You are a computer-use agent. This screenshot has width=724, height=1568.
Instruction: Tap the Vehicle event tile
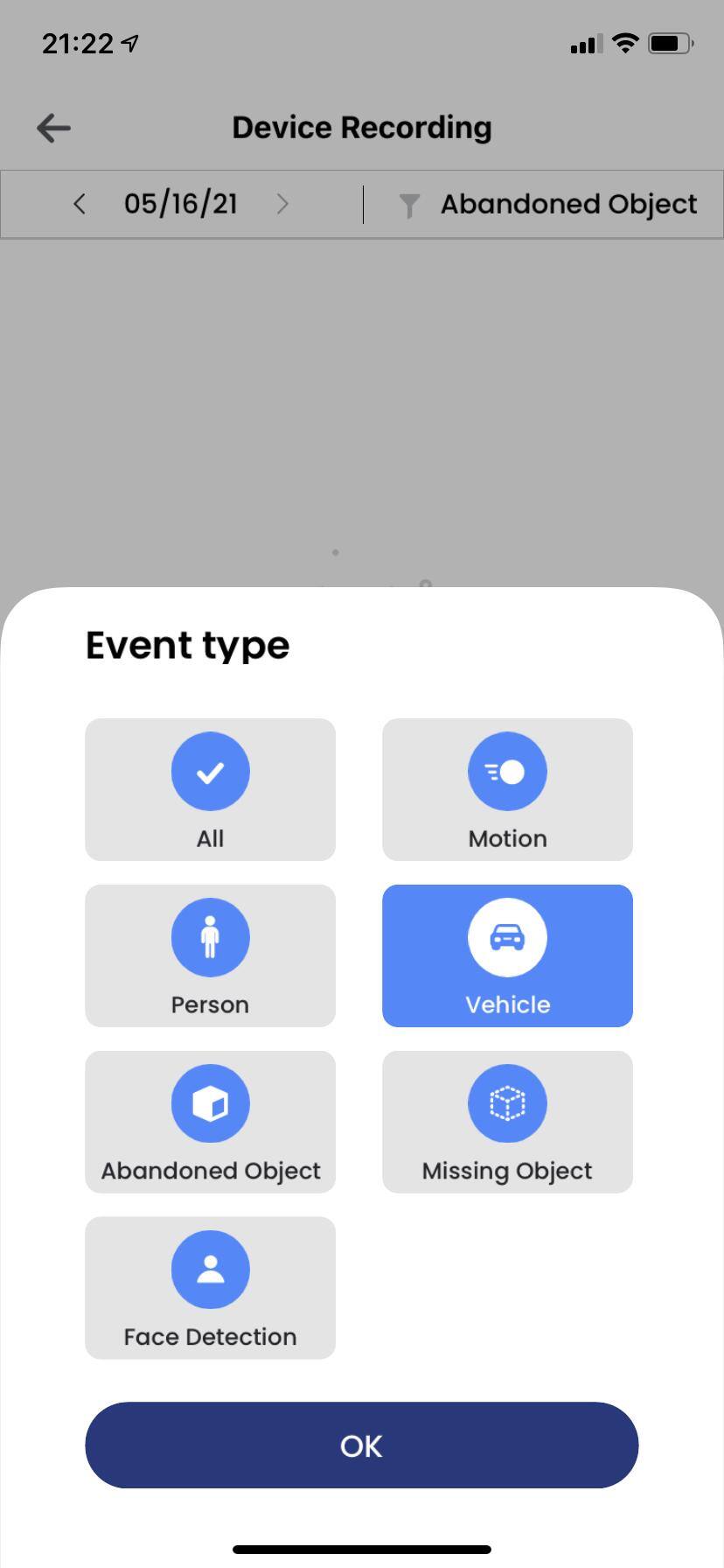(x=507, y=955)
